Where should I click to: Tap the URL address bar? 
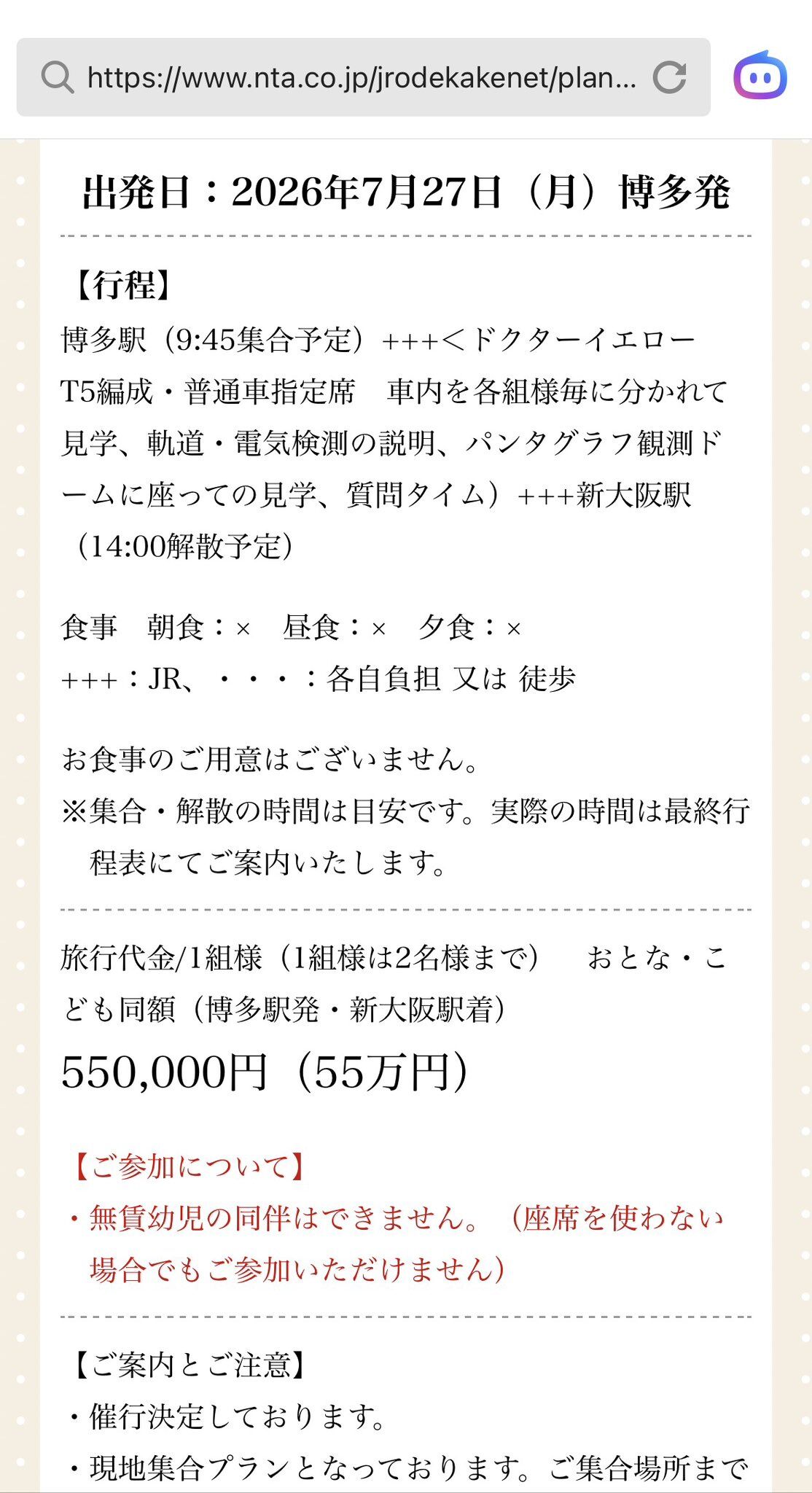pyautogui.click(x=363, y=77)
